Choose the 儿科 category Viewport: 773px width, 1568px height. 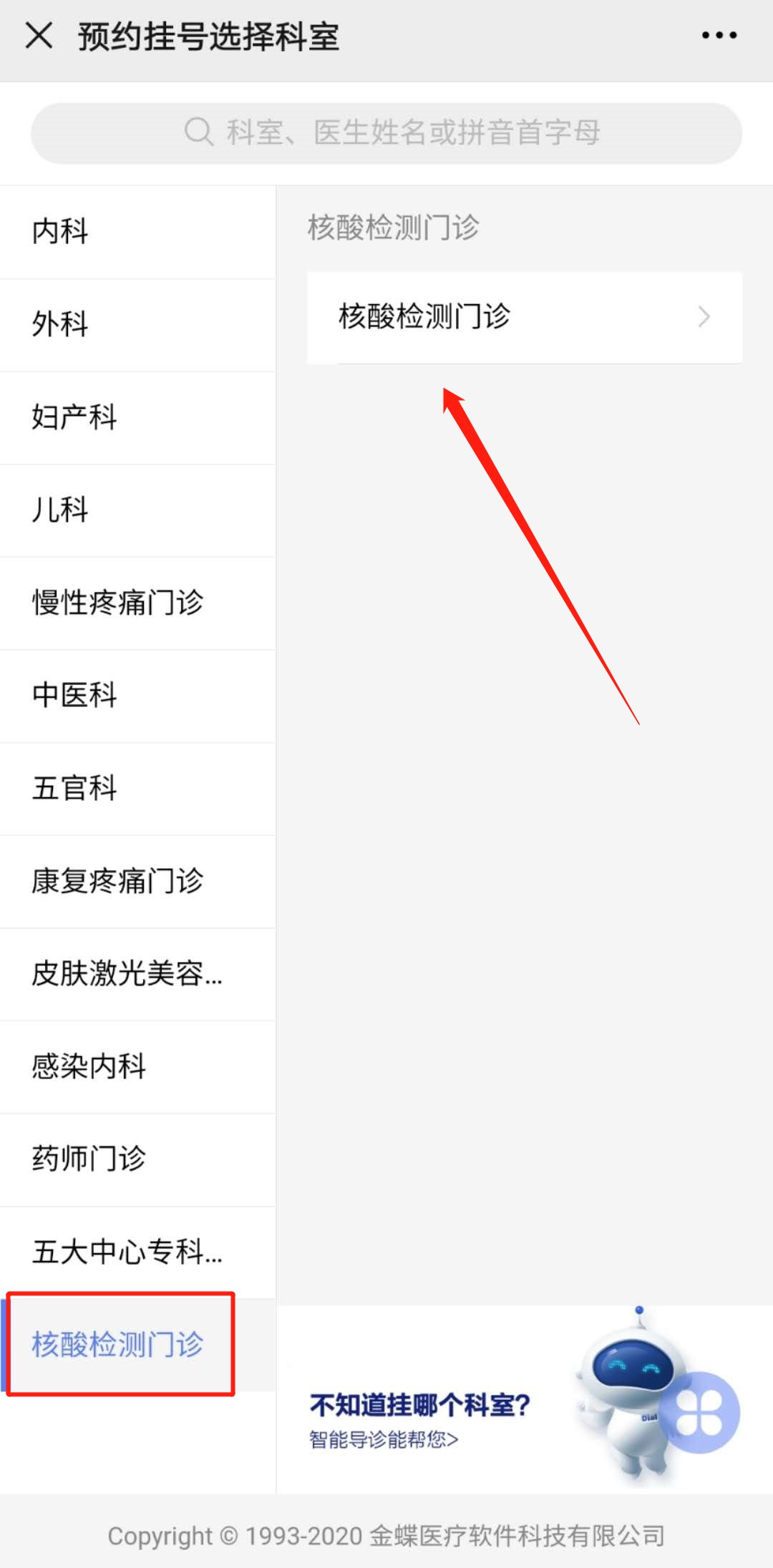coord(136,510)
